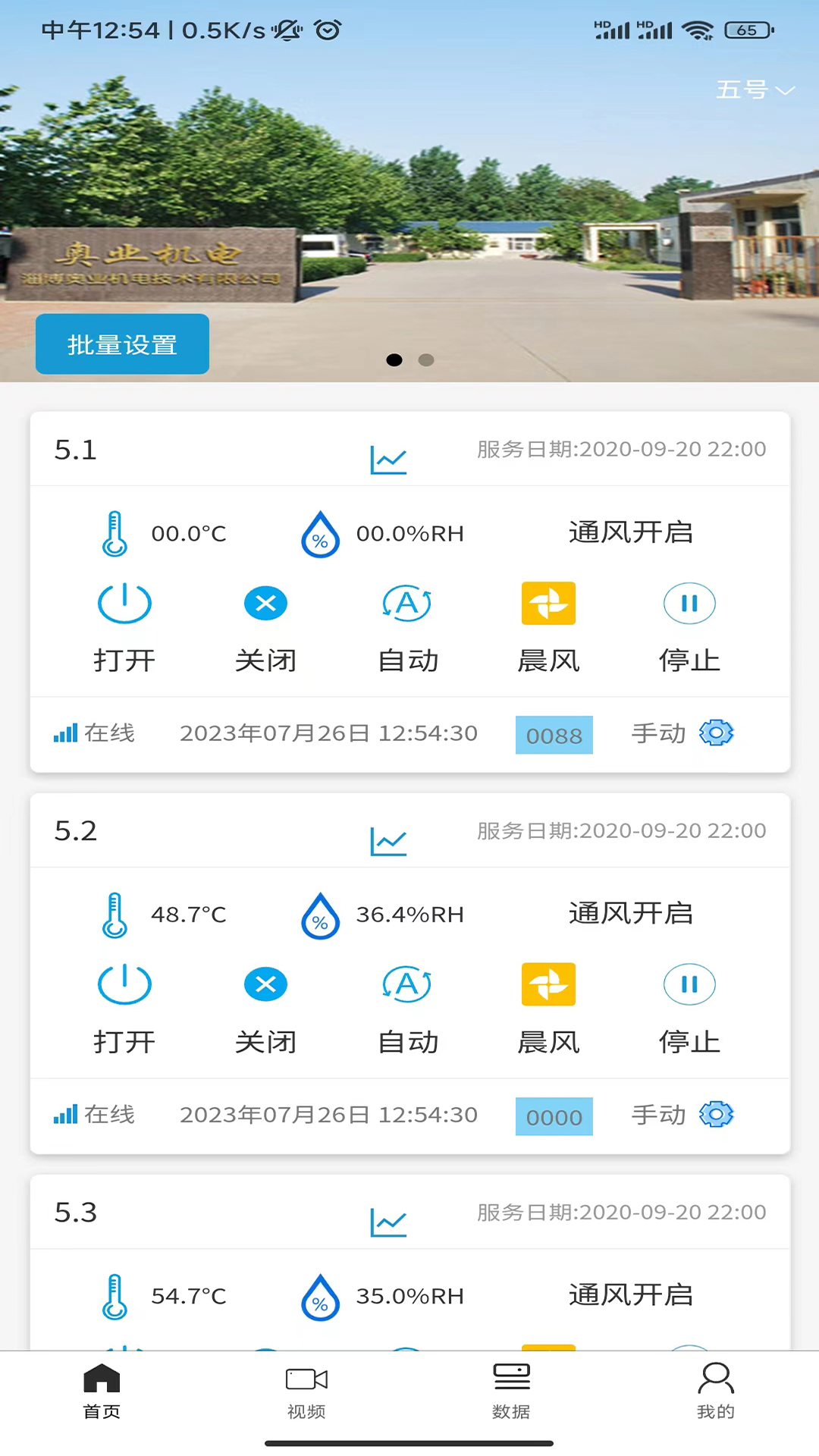Enable 打开 ventilation on device 5.2
Viewport: 819px width, 1456px height.
click(124, 984)
